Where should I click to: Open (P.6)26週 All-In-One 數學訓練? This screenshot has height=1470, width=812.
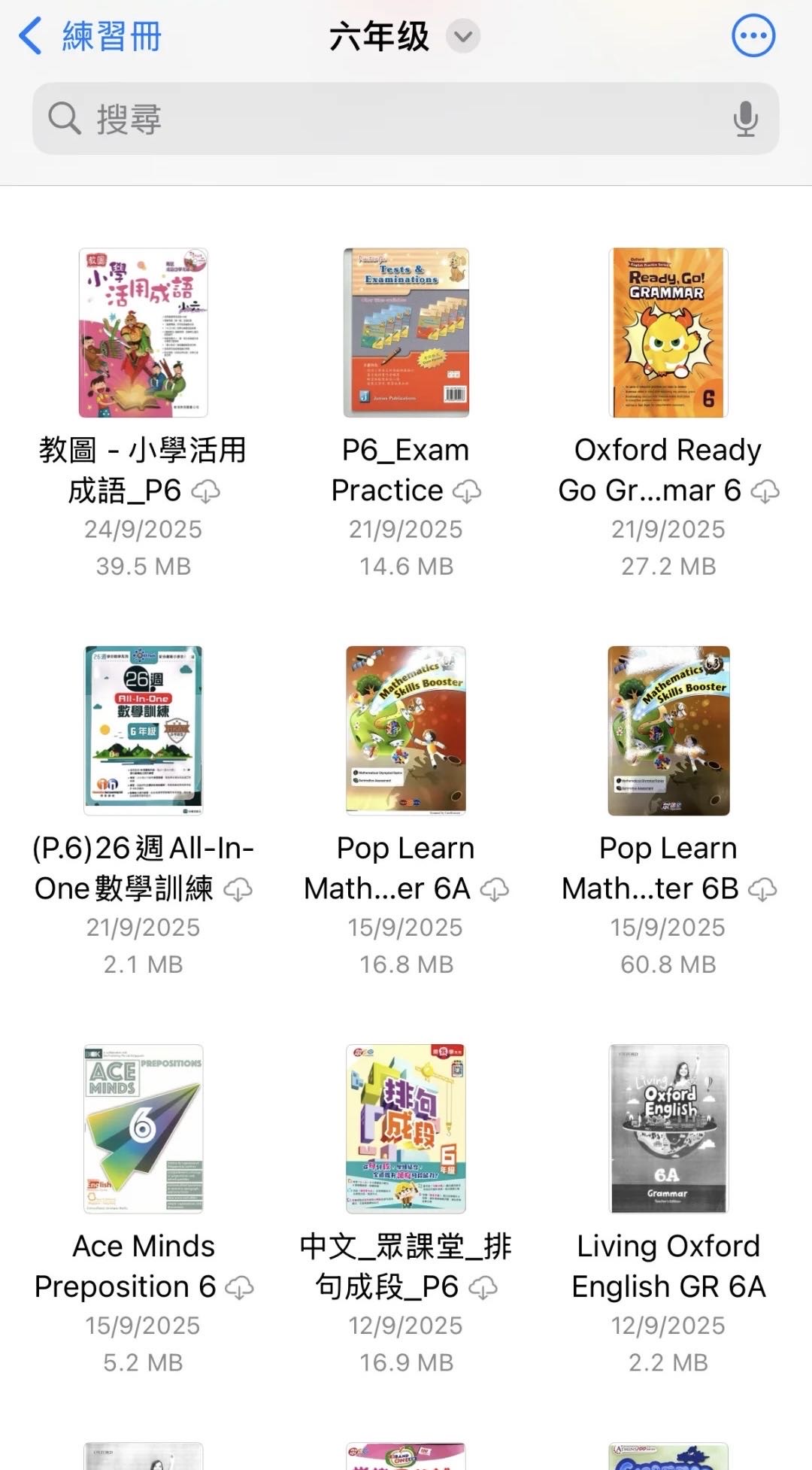coord(143,730)
